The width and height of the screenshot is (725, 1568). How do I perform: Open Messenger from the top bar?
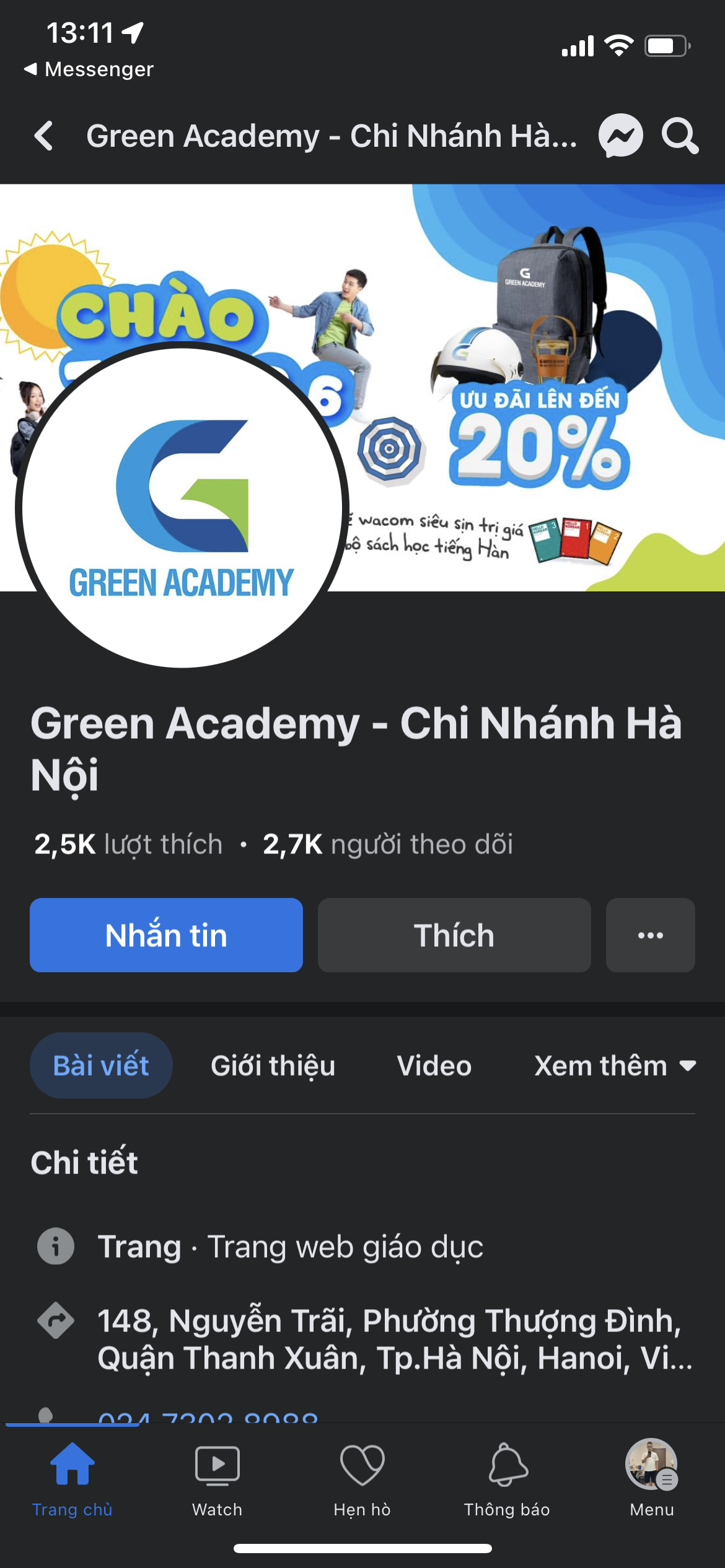tap(620, 136)
